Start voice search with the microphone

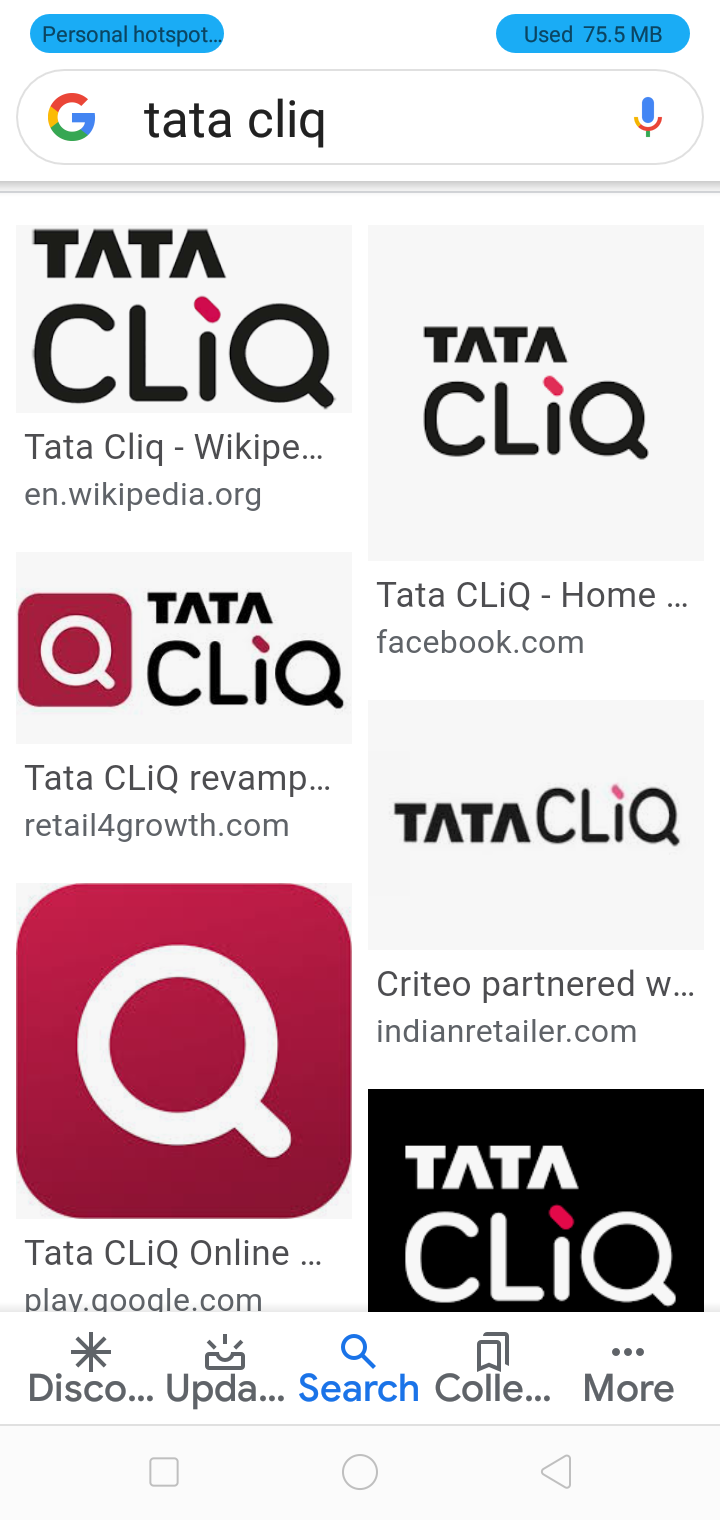(x=647, y=118)
